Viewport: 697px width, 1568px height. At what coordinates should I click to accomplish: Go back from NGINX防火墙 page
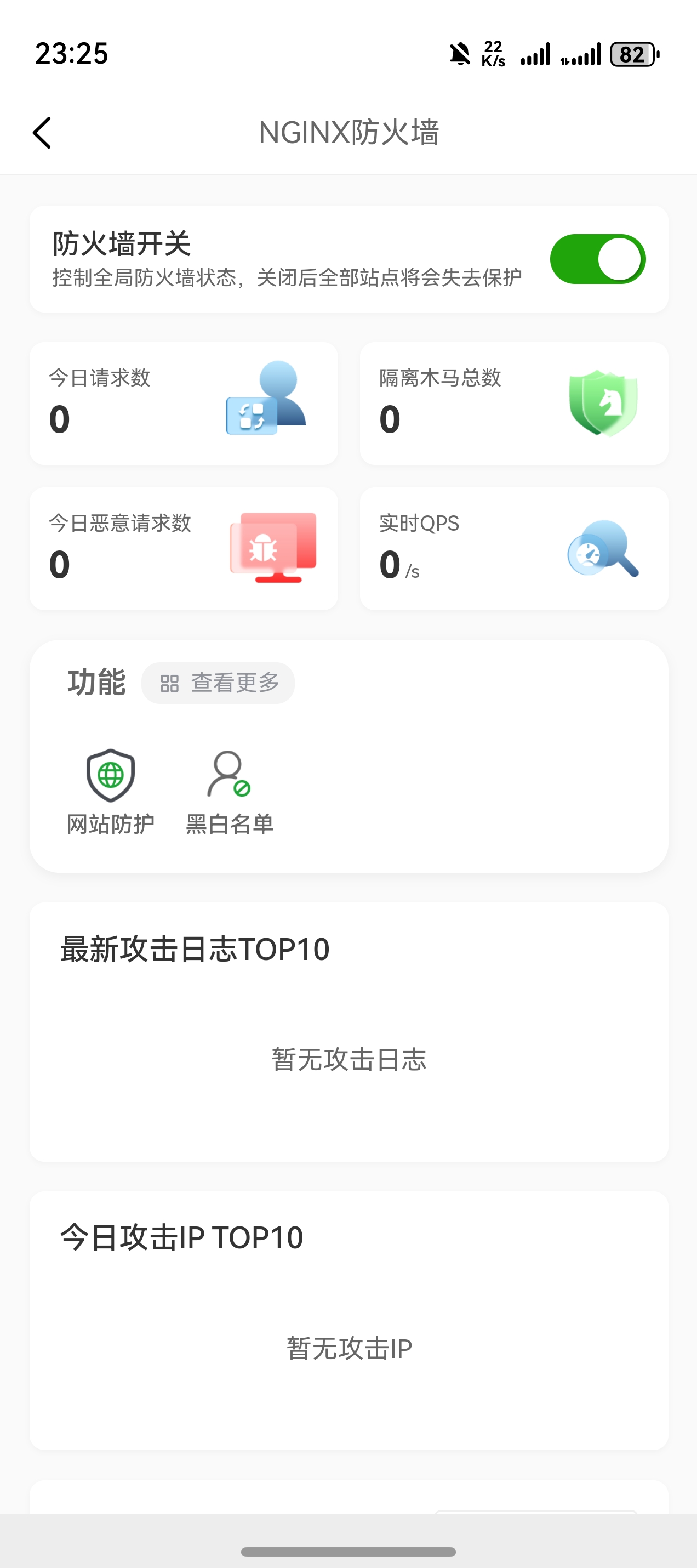pos(42,133)
